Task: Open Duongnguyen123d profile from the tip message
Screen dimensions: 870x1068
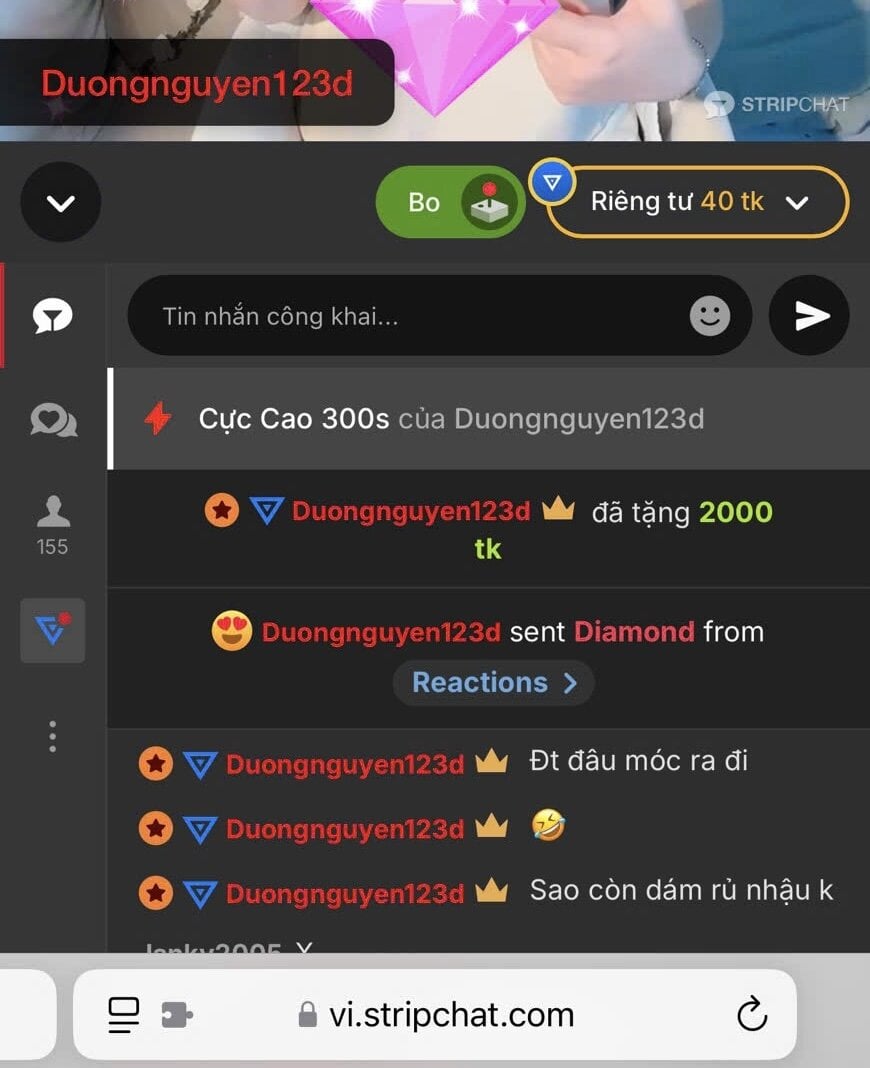Action: (410, 512)
